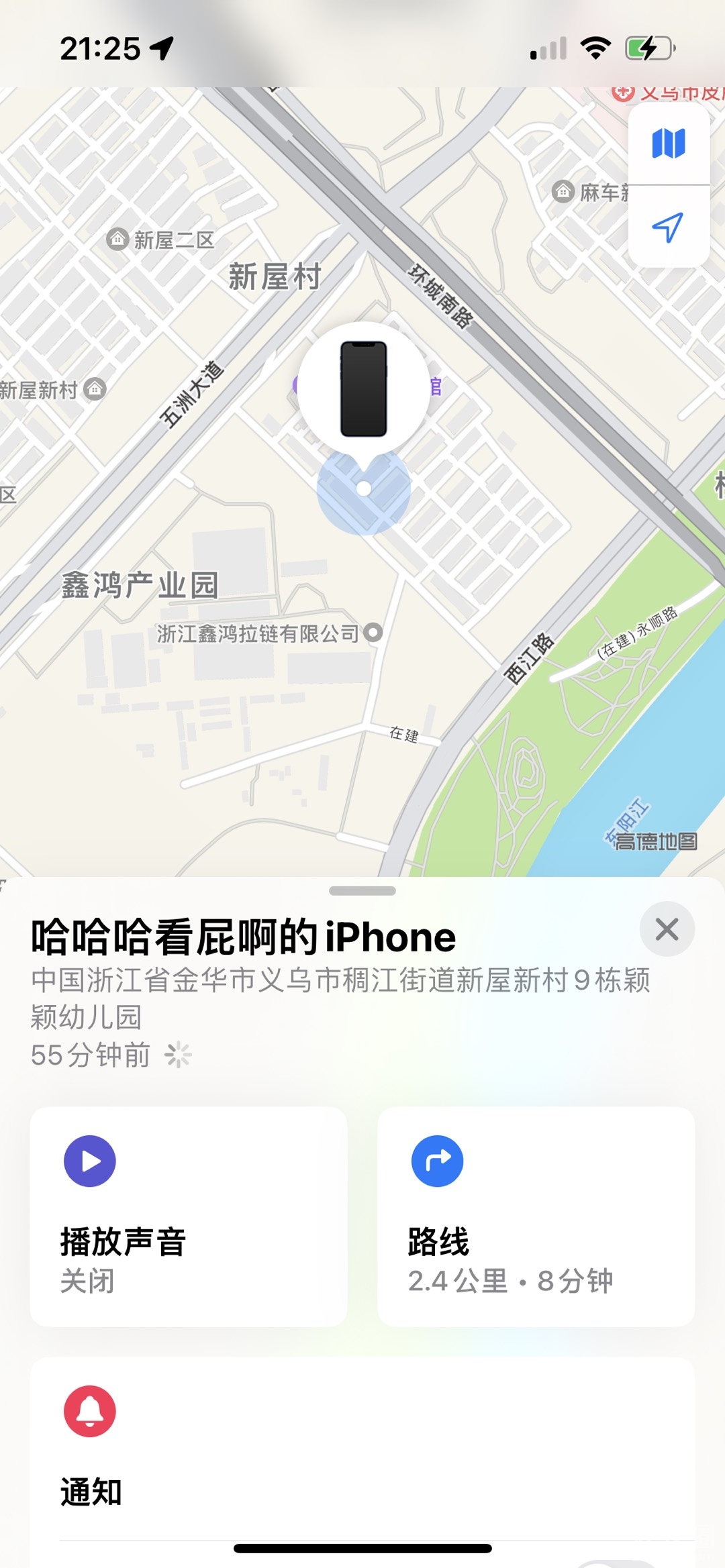The height and width of the screenshot is (1568, 725).
Task: Tap the 浙江鑫鸿拉链有限公司 map marker
Action: tap(373, 632)
